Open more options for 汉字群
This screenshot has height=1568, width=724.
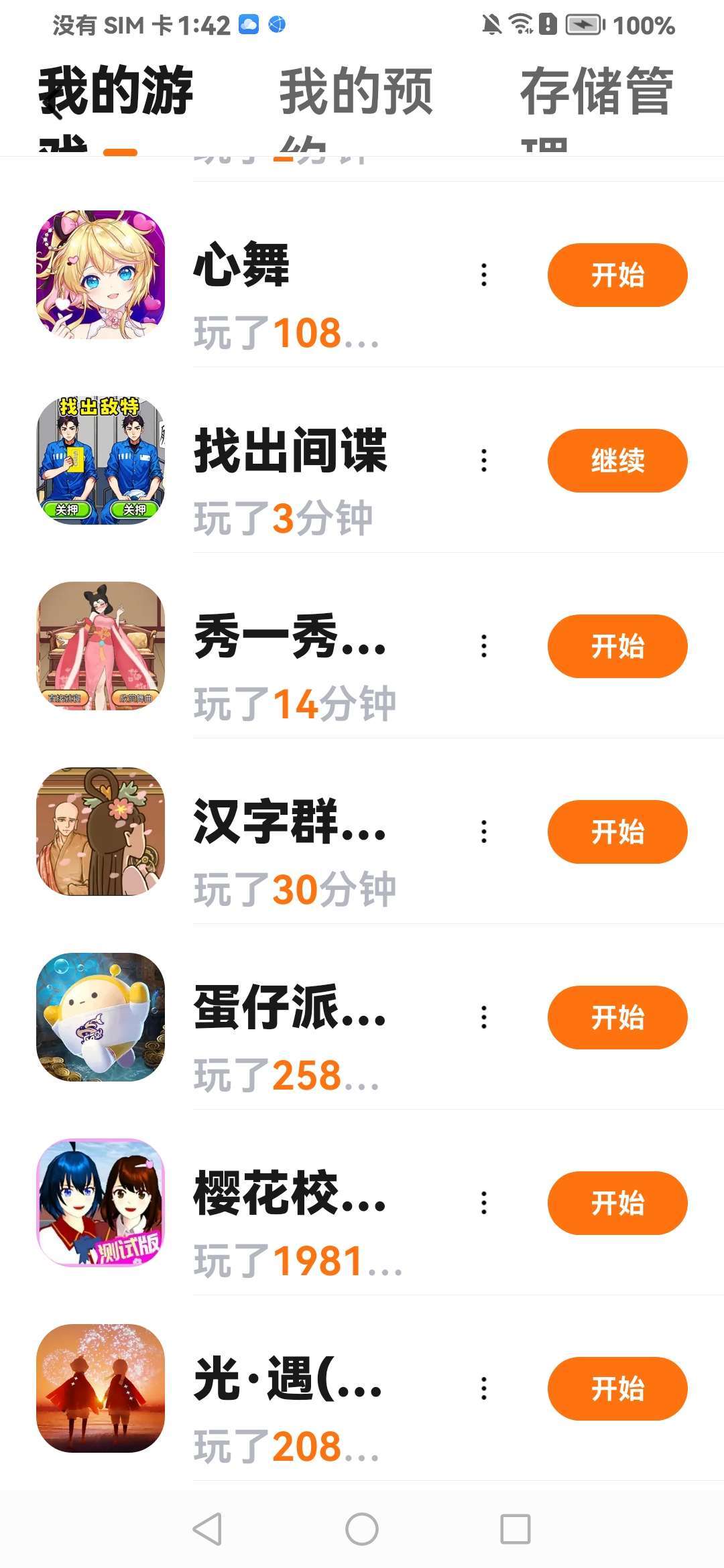pos(484,832)
